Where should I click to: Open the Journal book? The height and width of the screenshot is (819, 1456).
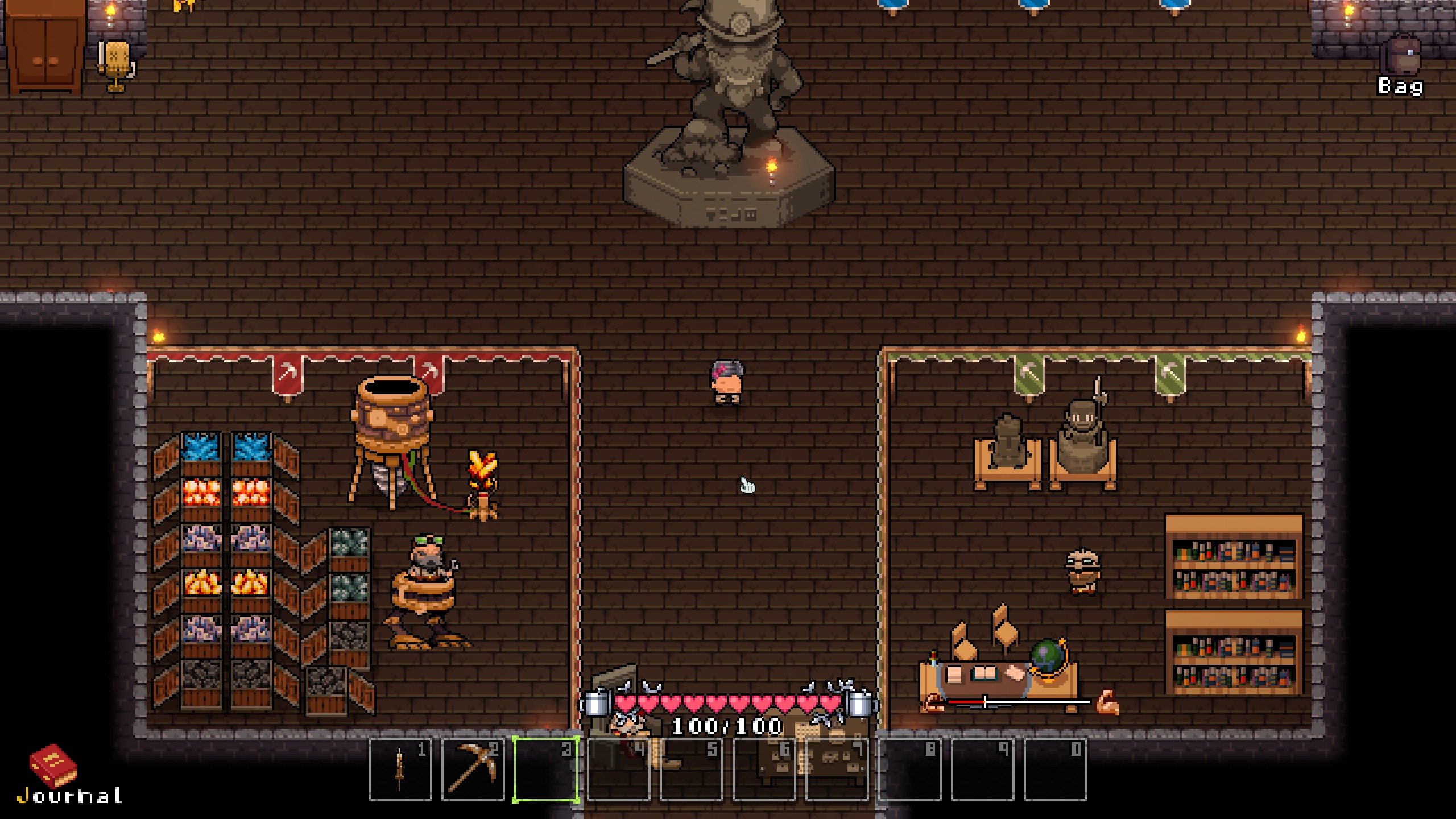click(53, 767)
